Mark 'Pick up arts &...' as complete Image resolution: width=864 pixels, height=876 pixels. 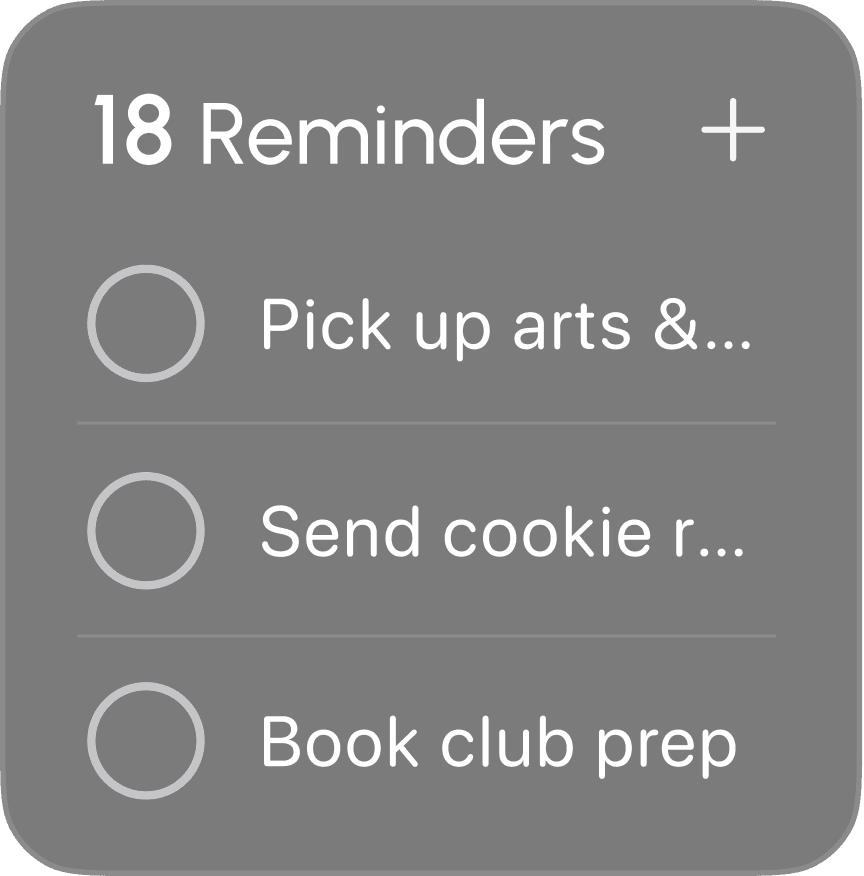(x=146, y=323)
